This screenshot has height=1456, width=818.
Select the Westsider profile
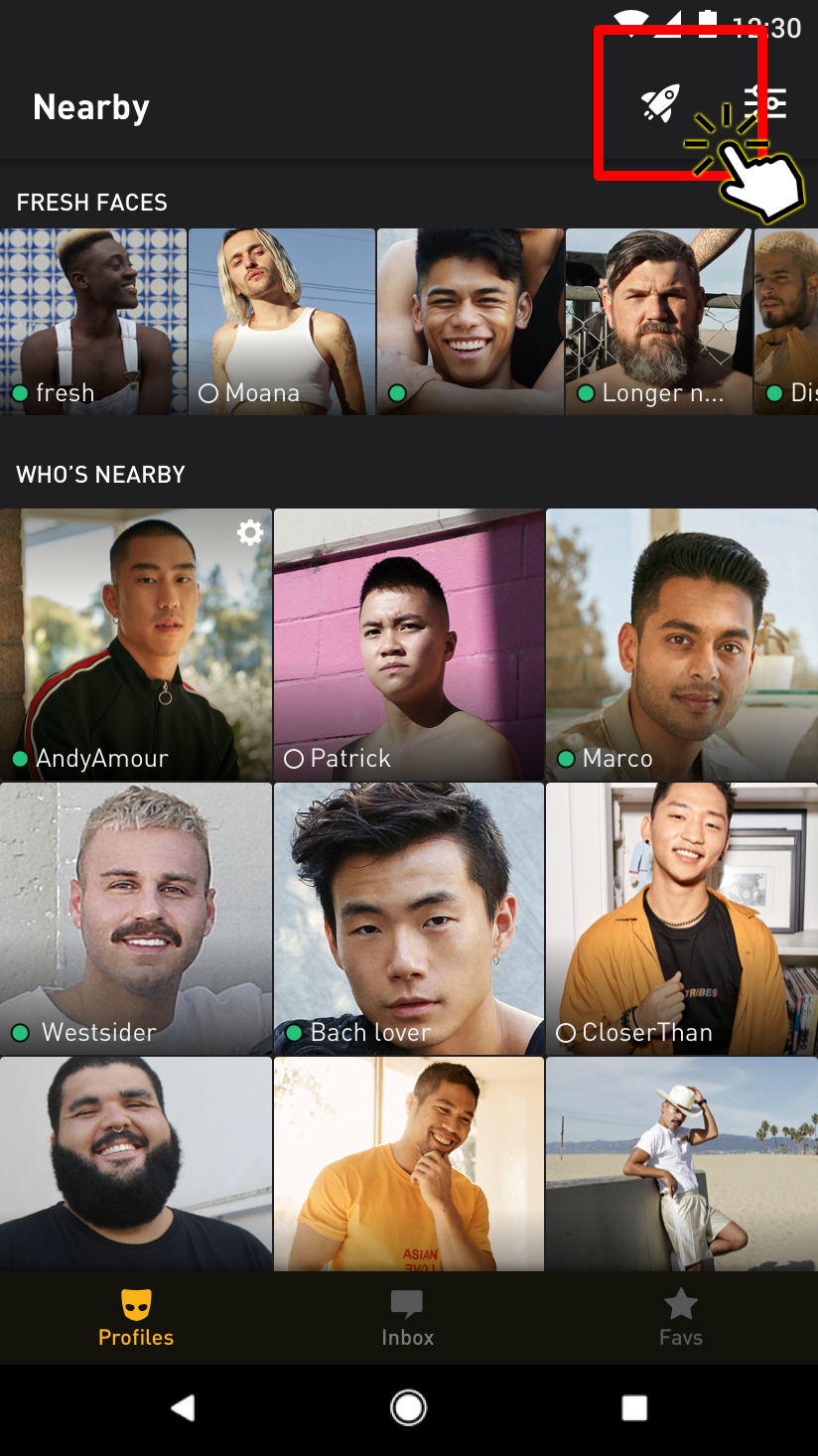point(135,918)
